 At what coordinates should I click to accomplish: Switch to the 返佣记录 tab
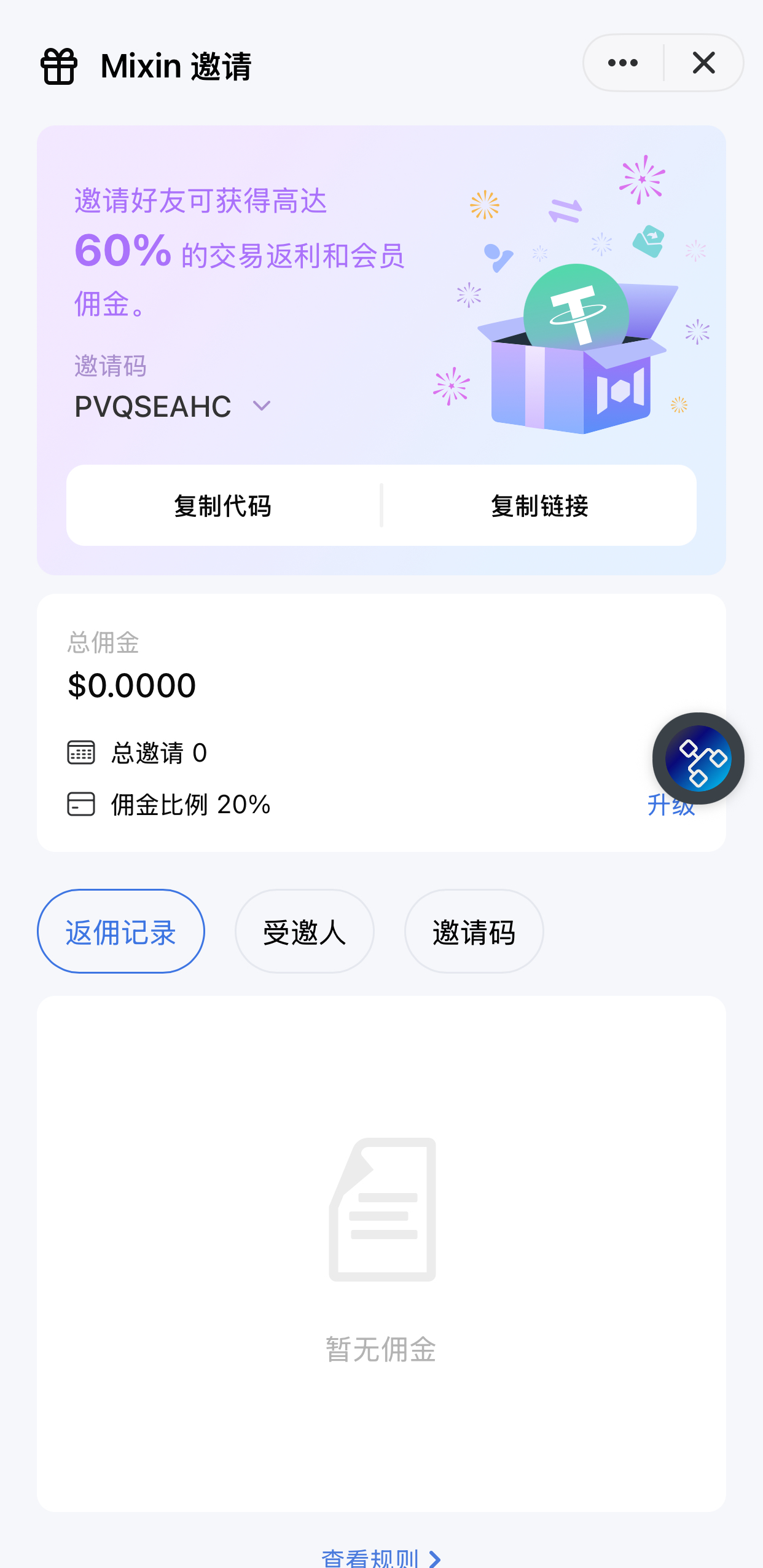(x=121, y=931)
